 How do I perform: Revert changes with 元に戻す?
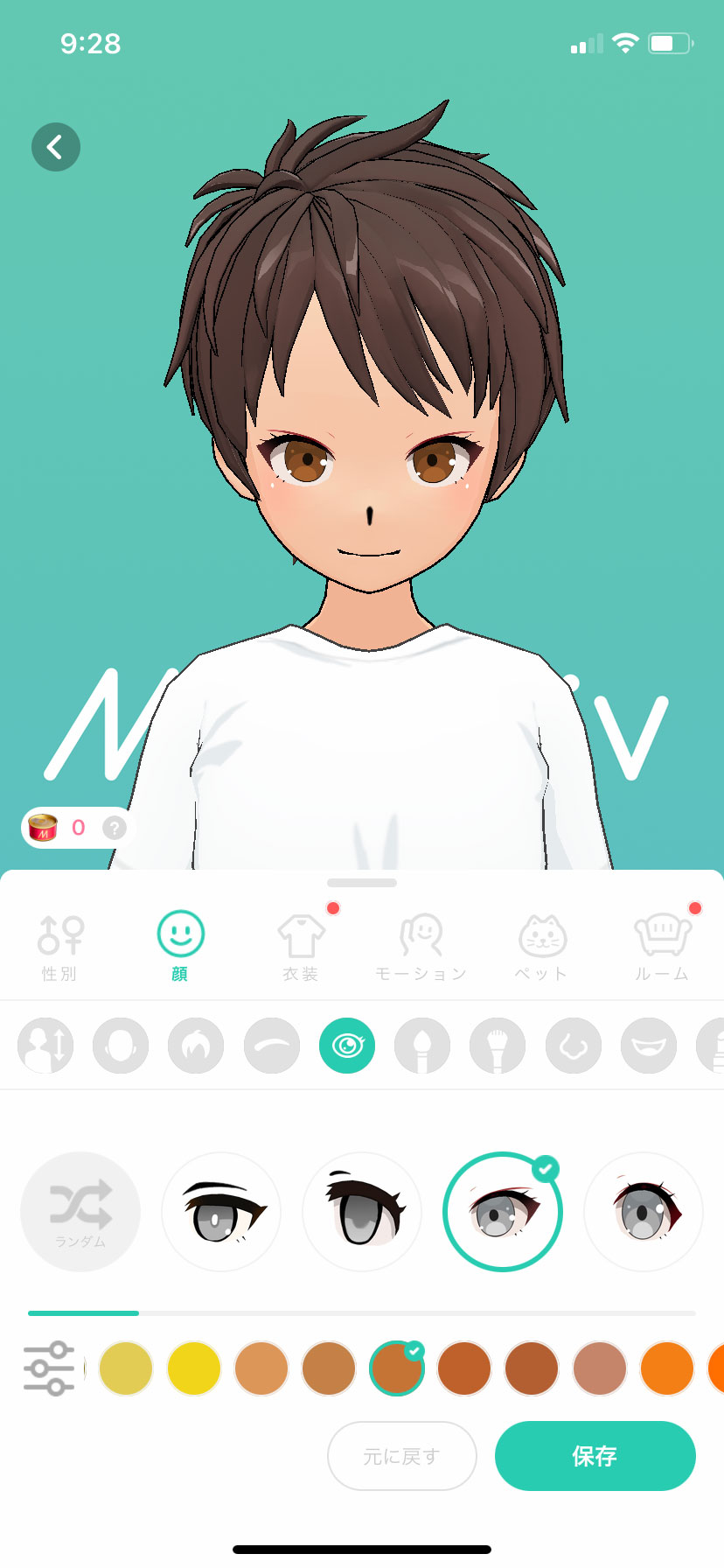tap(402, 1456)
